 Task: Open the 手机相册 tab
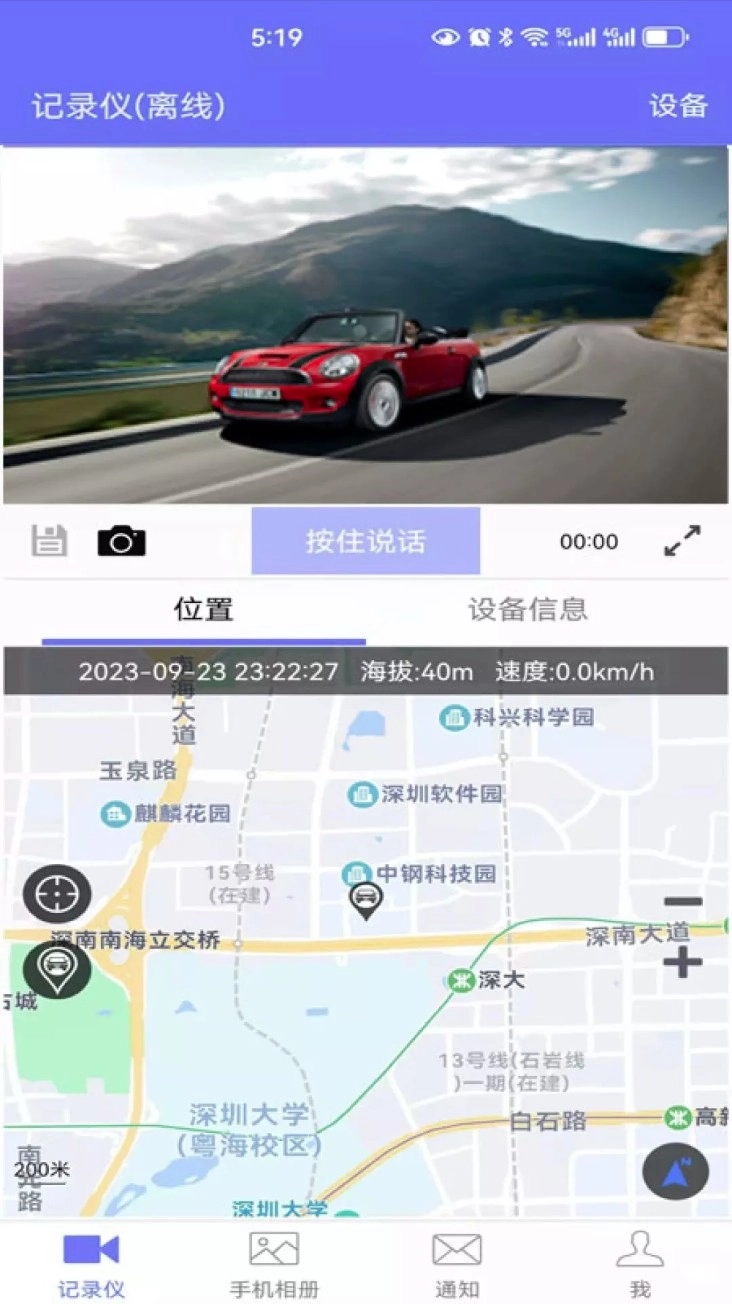coord(274,1264)
